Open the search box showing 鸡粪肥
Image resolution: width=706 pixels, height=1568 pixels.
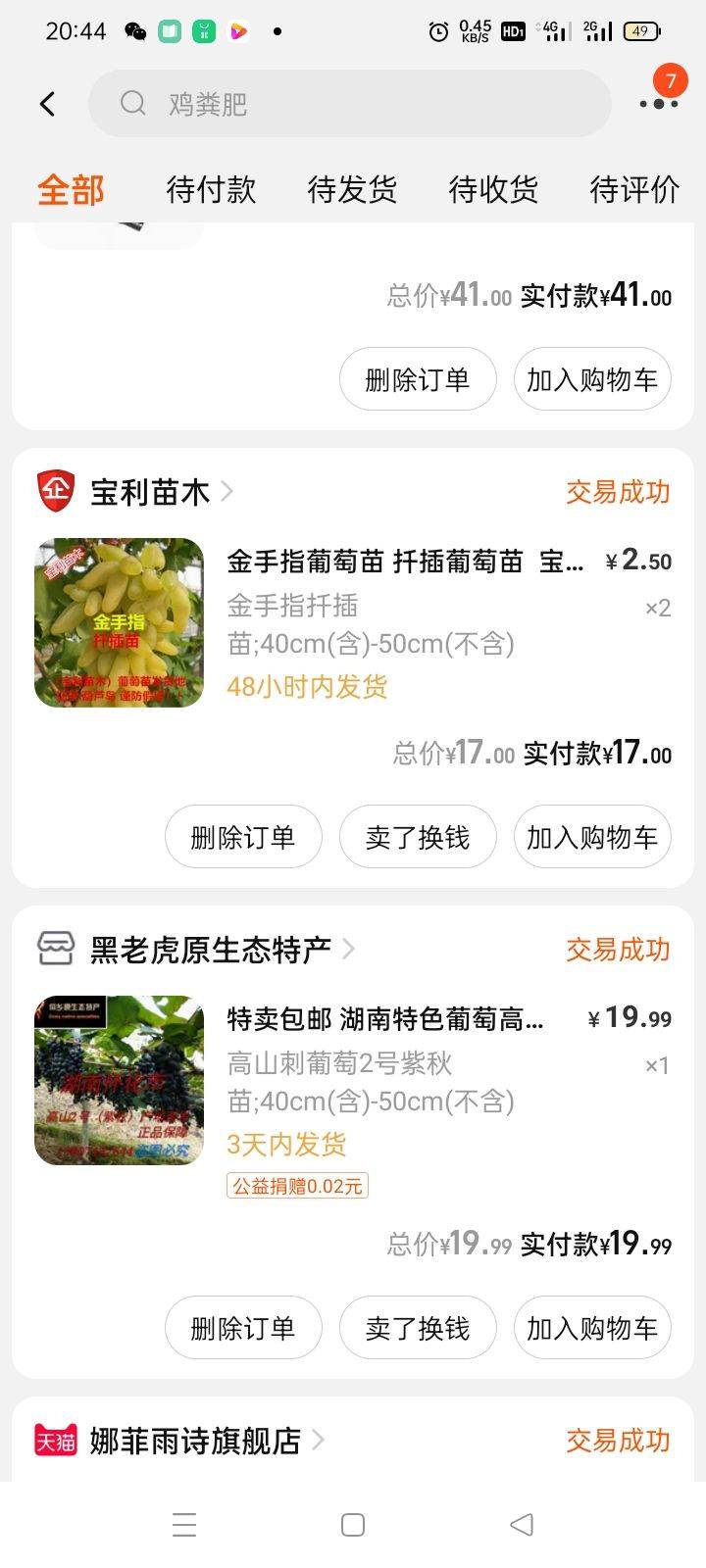[350, 104]
